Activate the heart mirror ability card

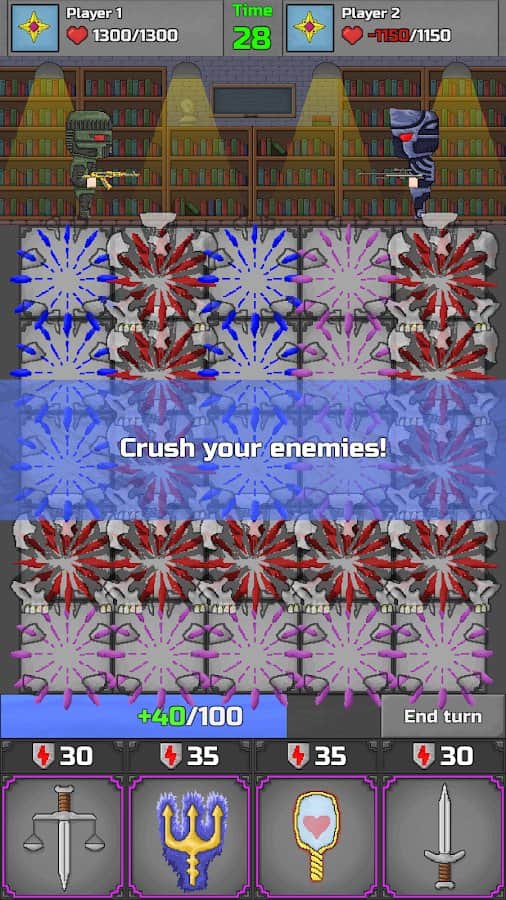click(x=317, y=836)
